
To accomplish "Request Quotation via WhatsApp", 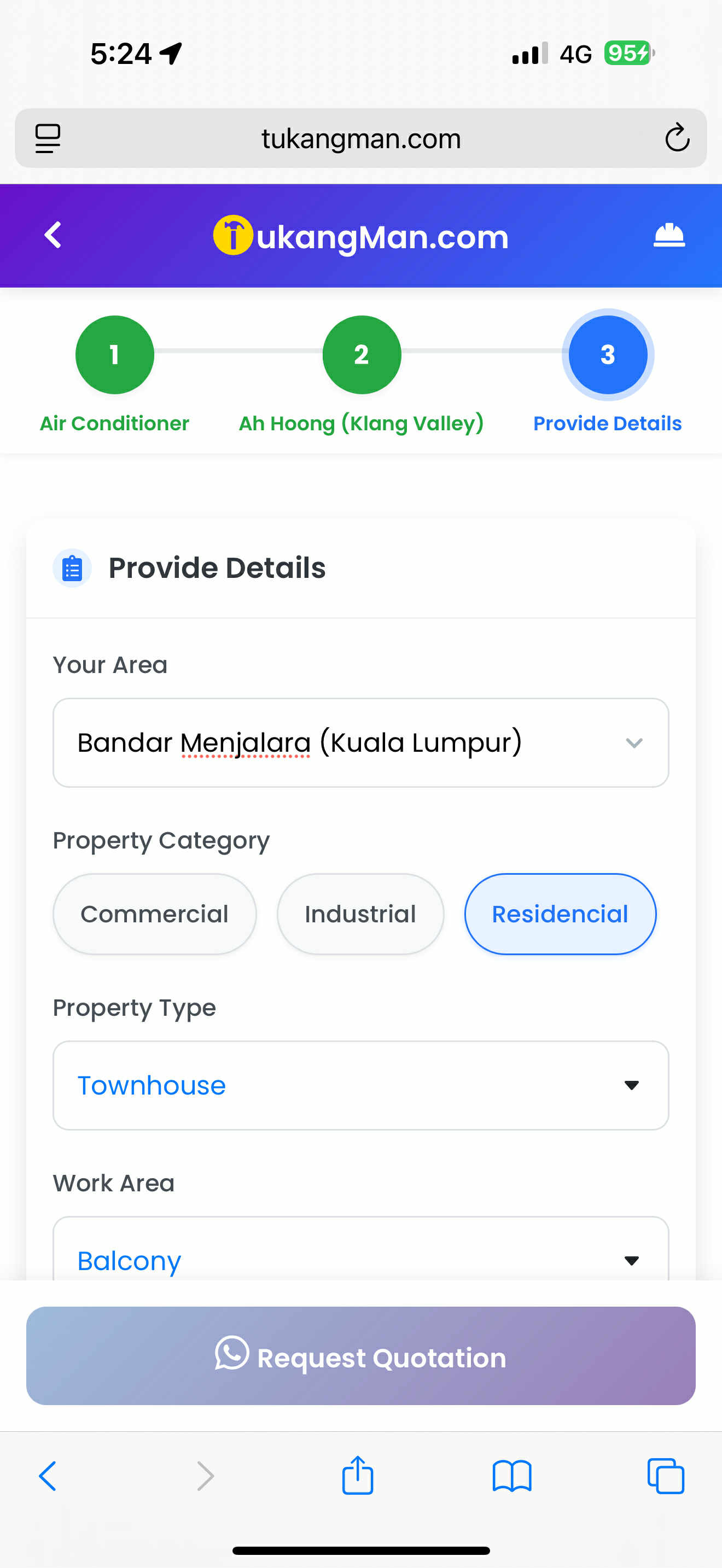I will pos(360,1356).
